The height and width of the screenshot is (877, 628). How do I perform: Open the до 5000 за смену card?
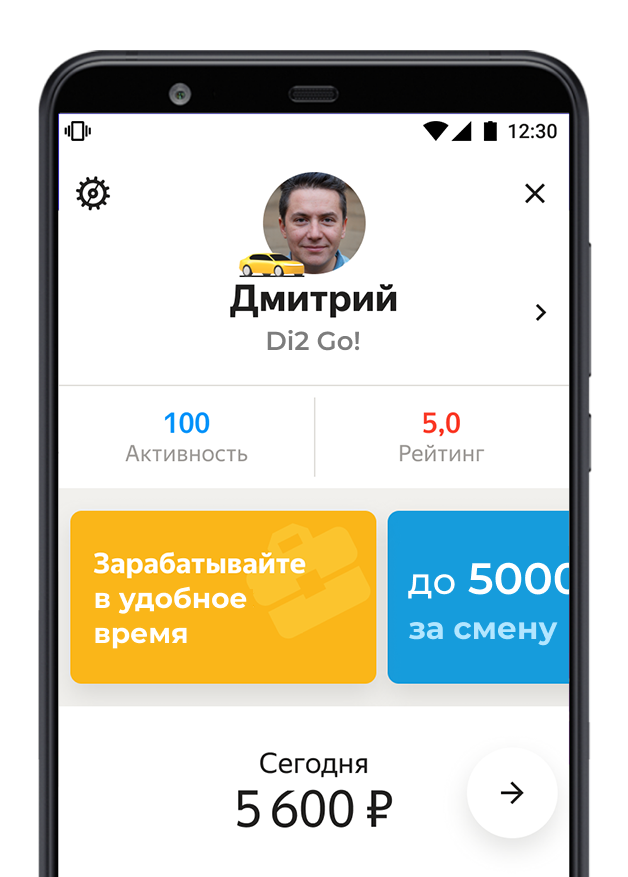480,597
